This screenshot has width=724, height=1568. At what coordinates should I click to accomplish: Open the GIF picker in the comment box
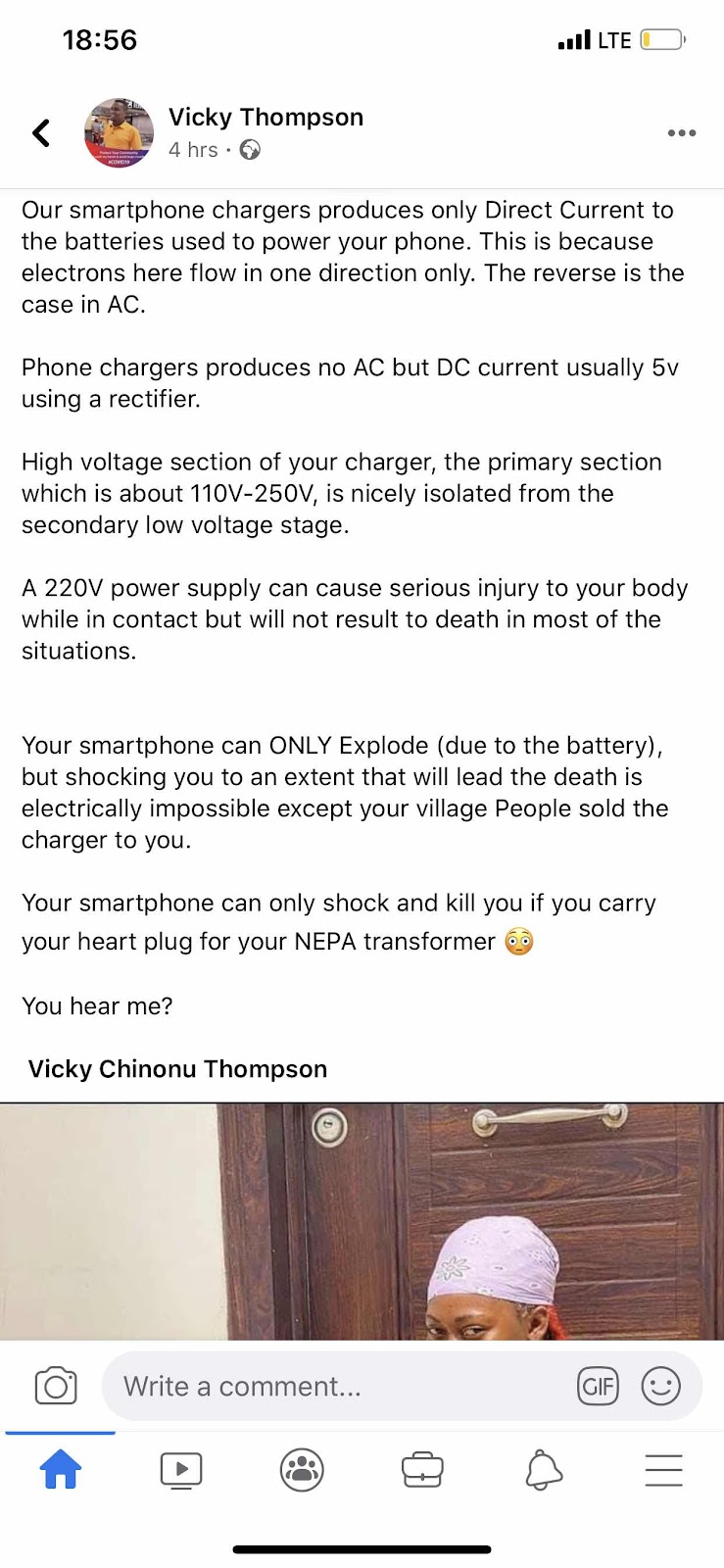(598, 1386)
